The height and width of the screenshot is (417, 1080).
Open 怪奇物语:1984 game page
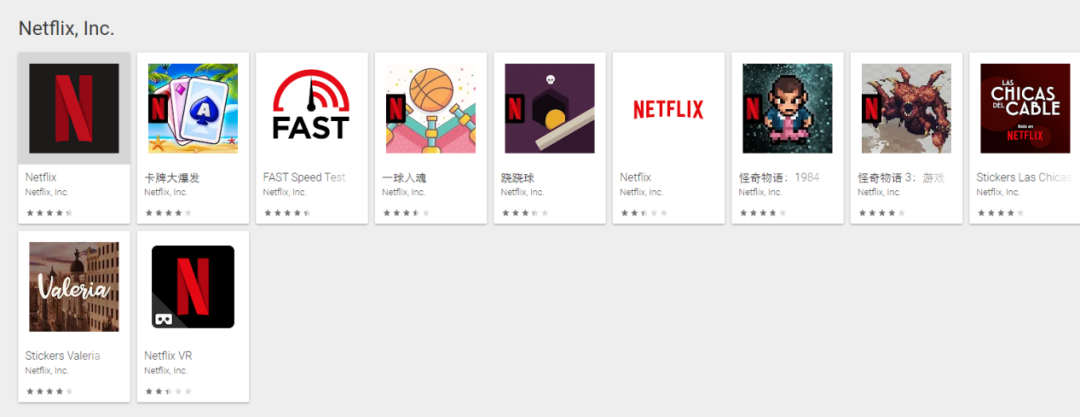[787, 108]
